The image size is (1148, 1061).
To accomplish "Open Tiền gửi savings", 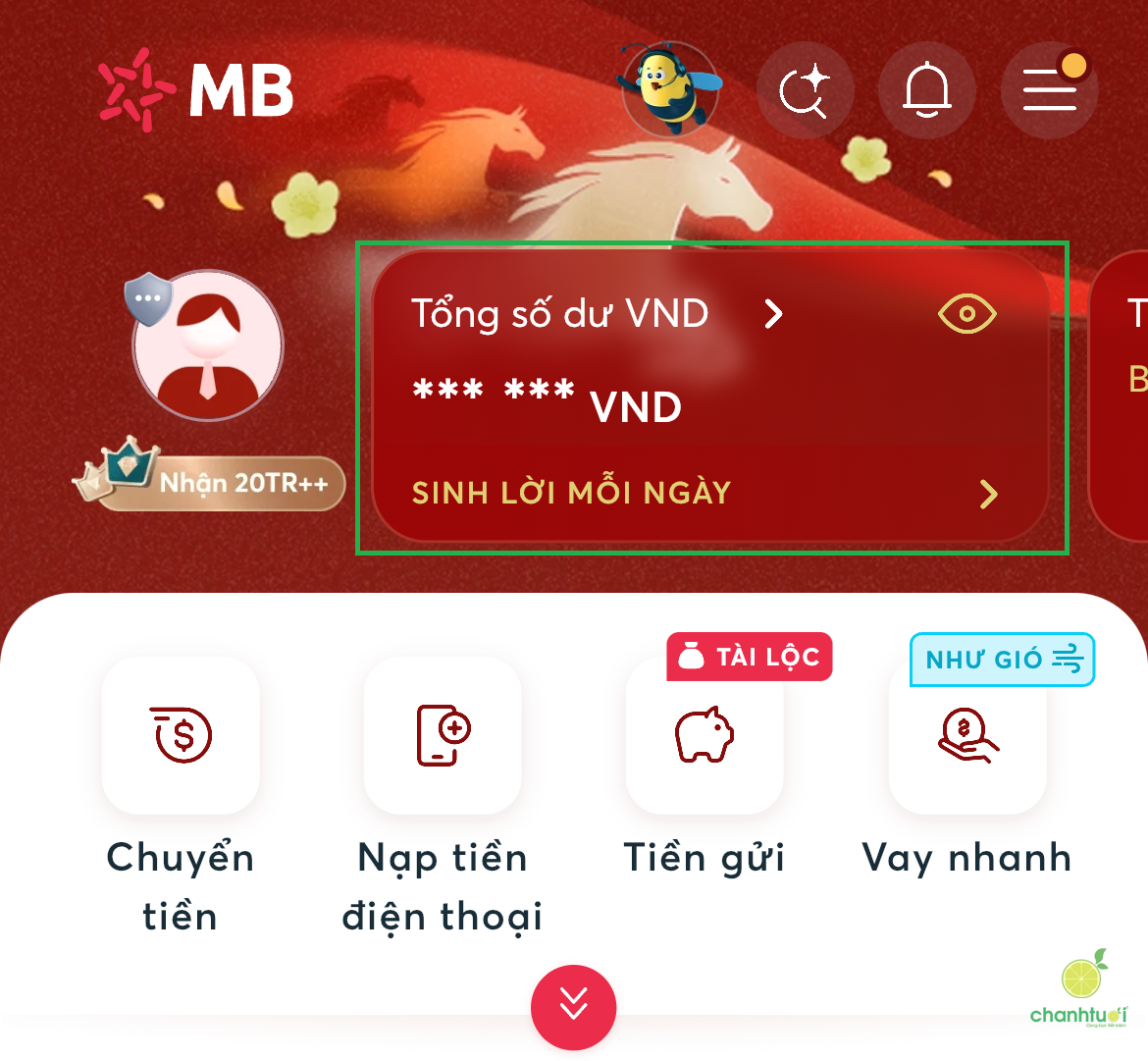I will pos(704,736).
